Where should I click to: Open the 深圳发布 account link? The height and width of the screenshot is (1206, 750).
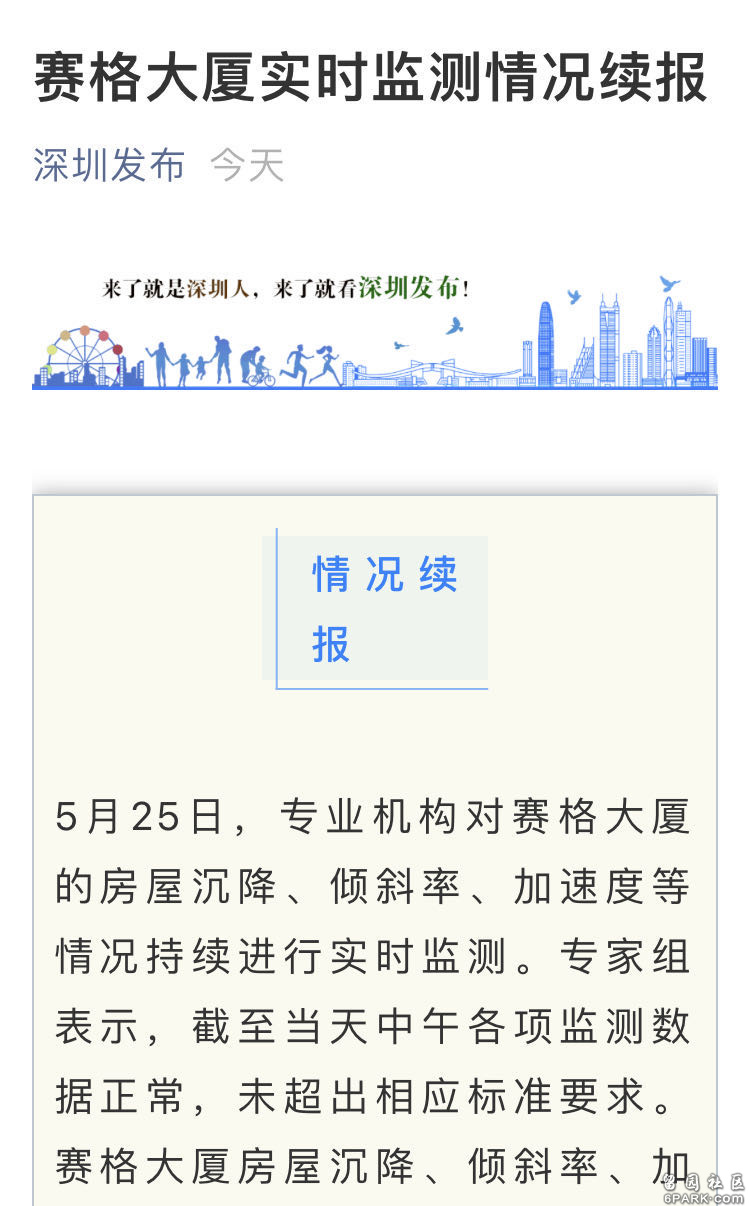[109, 165]
